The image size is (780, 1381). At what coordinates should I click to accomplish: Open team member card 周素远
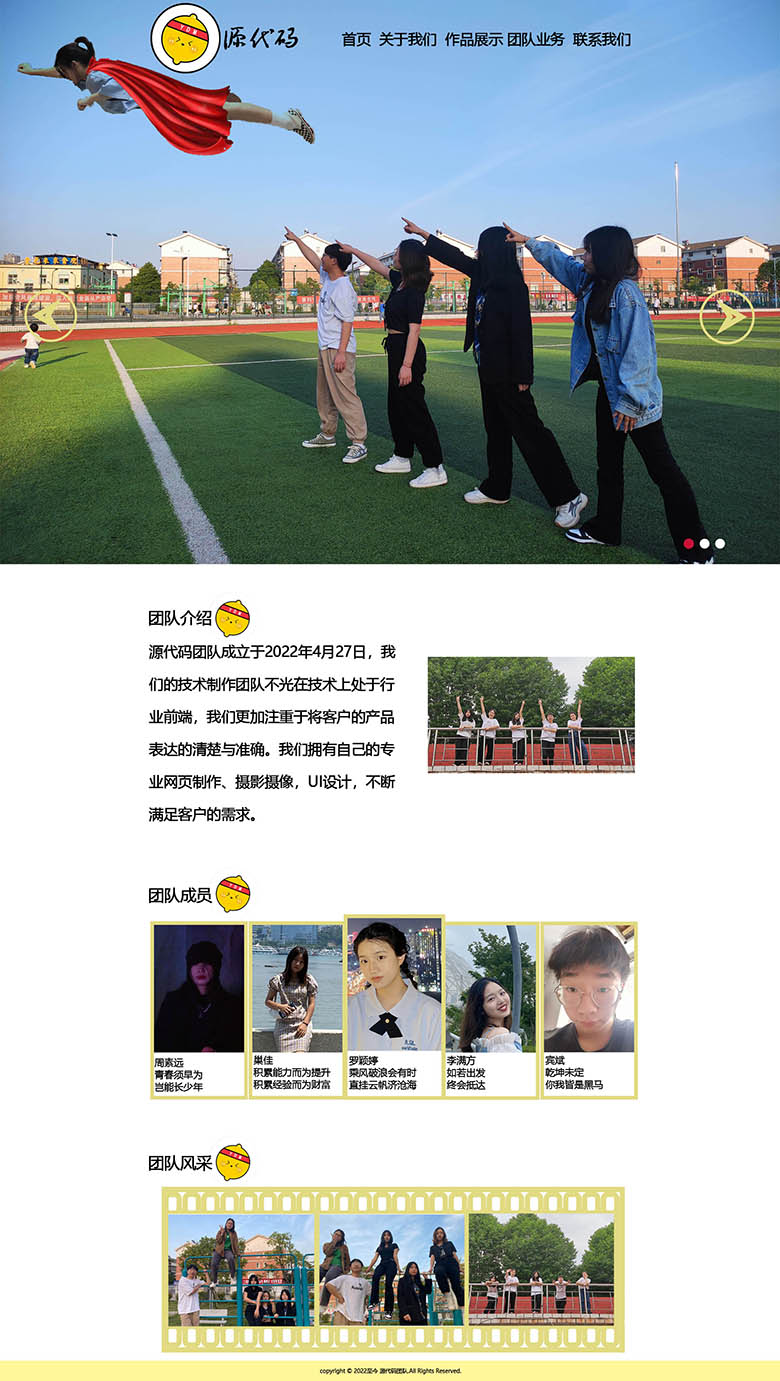click(199, 1010)
